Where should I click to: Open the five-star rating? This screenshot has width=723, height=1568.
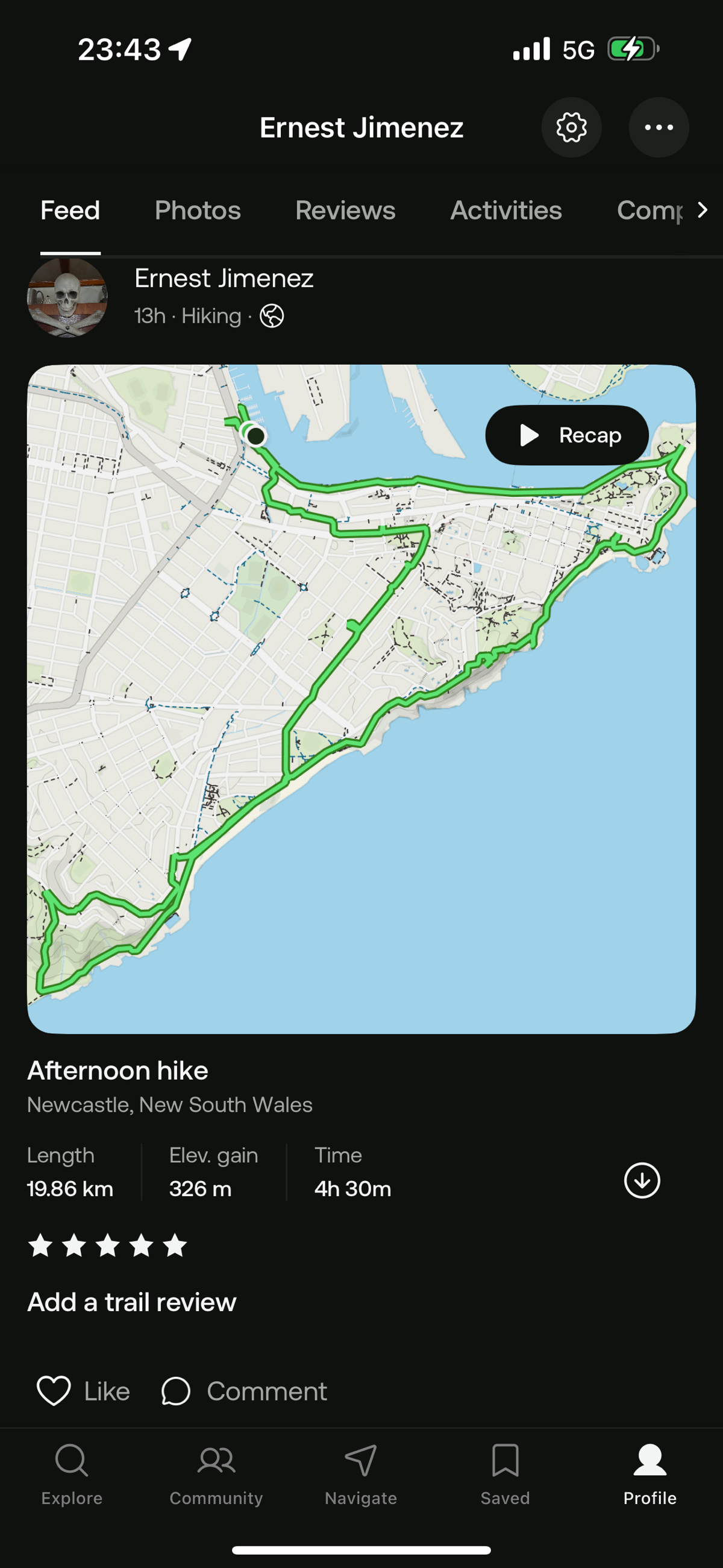click(107, 1245)
